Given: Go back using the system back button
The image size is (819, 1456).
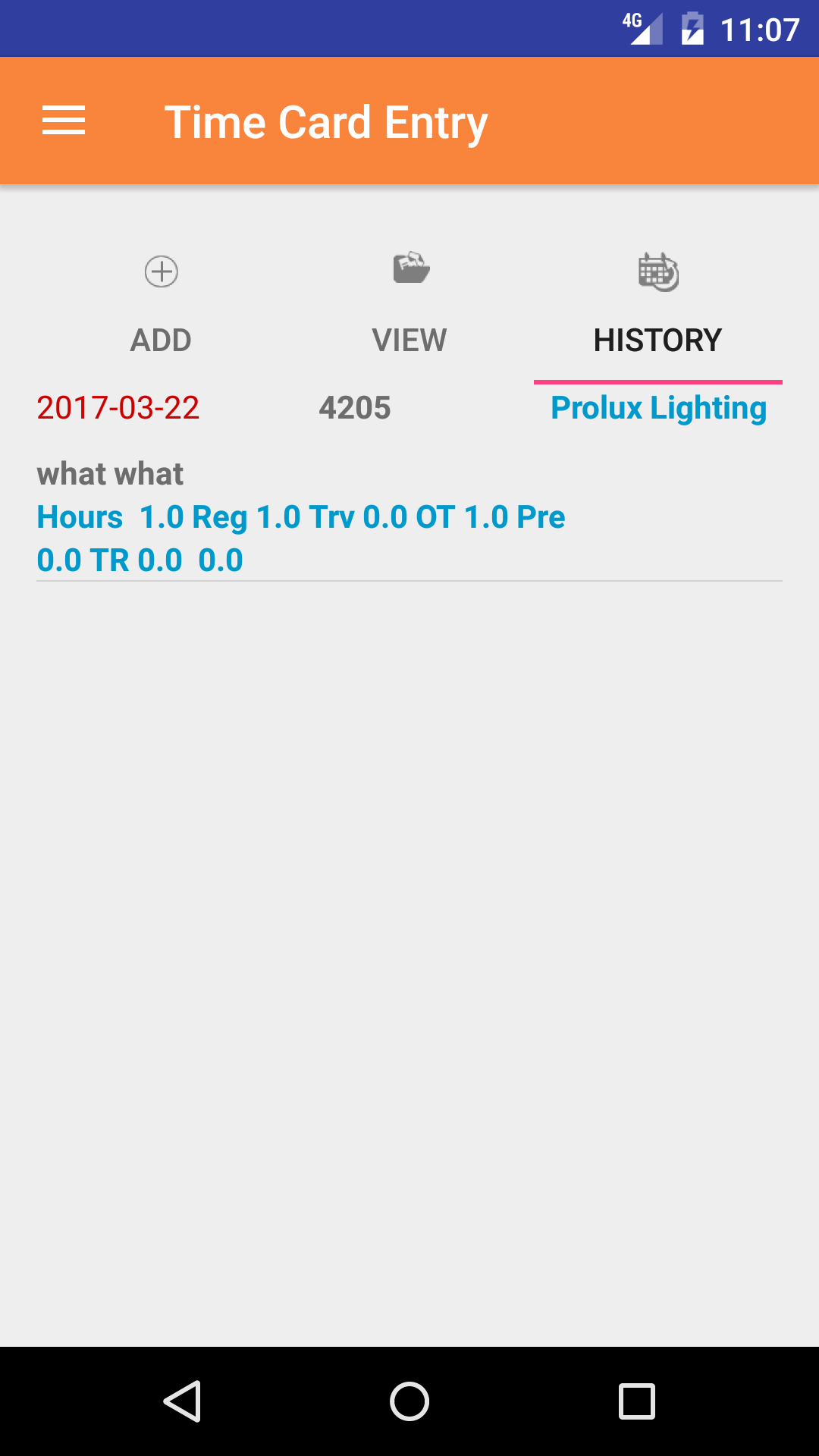Looking at the screenshot, I should pyautogui.click(x=182, y=1401).
